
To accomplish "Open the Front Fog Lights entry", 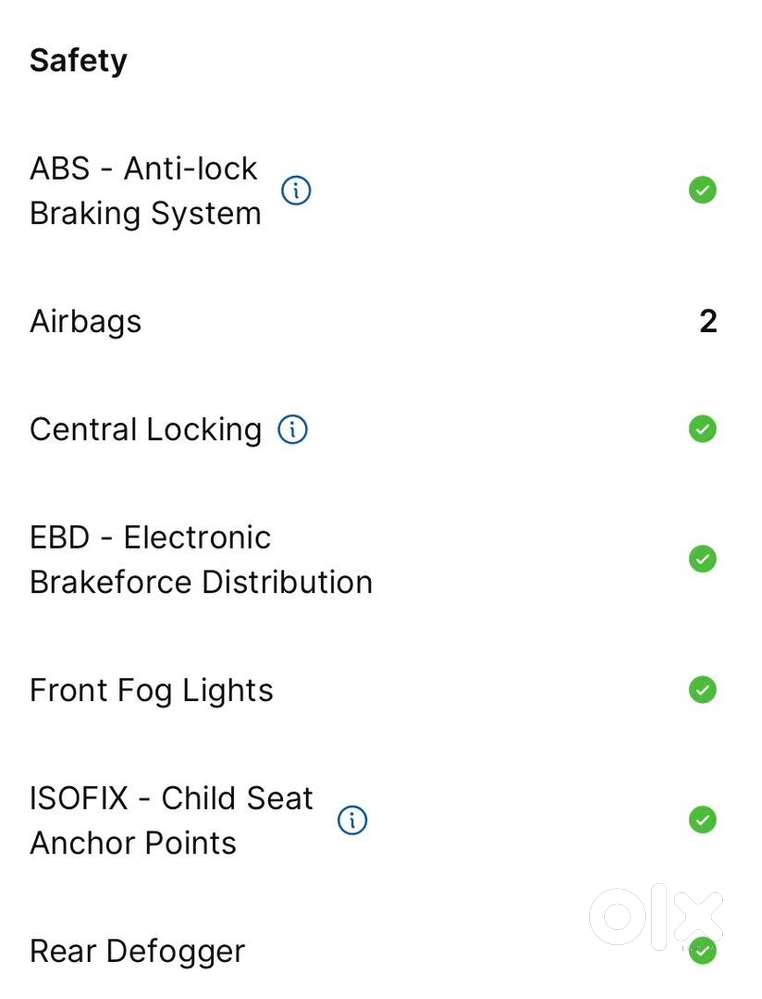I will [151, 690].
